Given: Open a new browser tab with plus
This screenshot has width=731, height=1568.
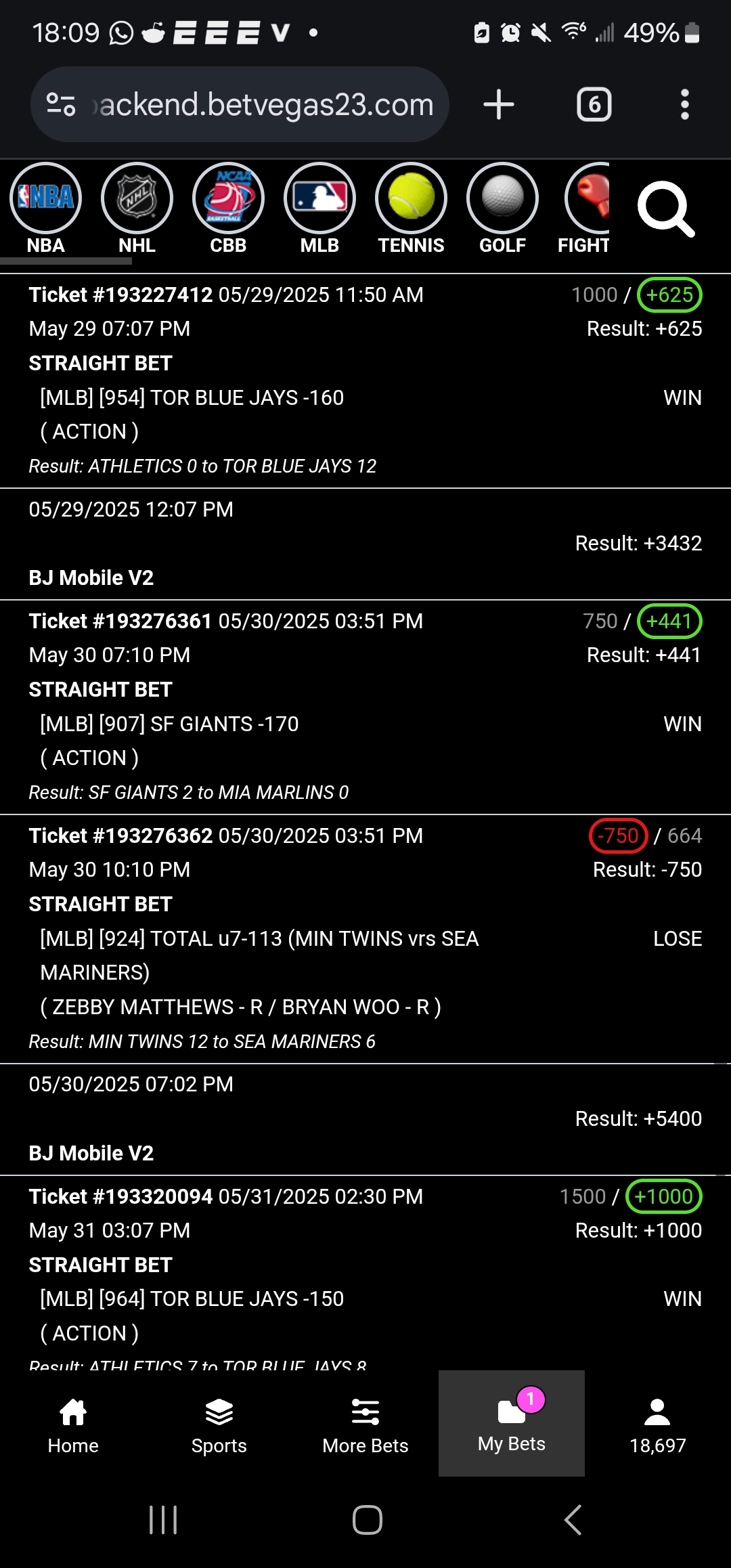Looking at the screenshot, I should tap(498, 104).
